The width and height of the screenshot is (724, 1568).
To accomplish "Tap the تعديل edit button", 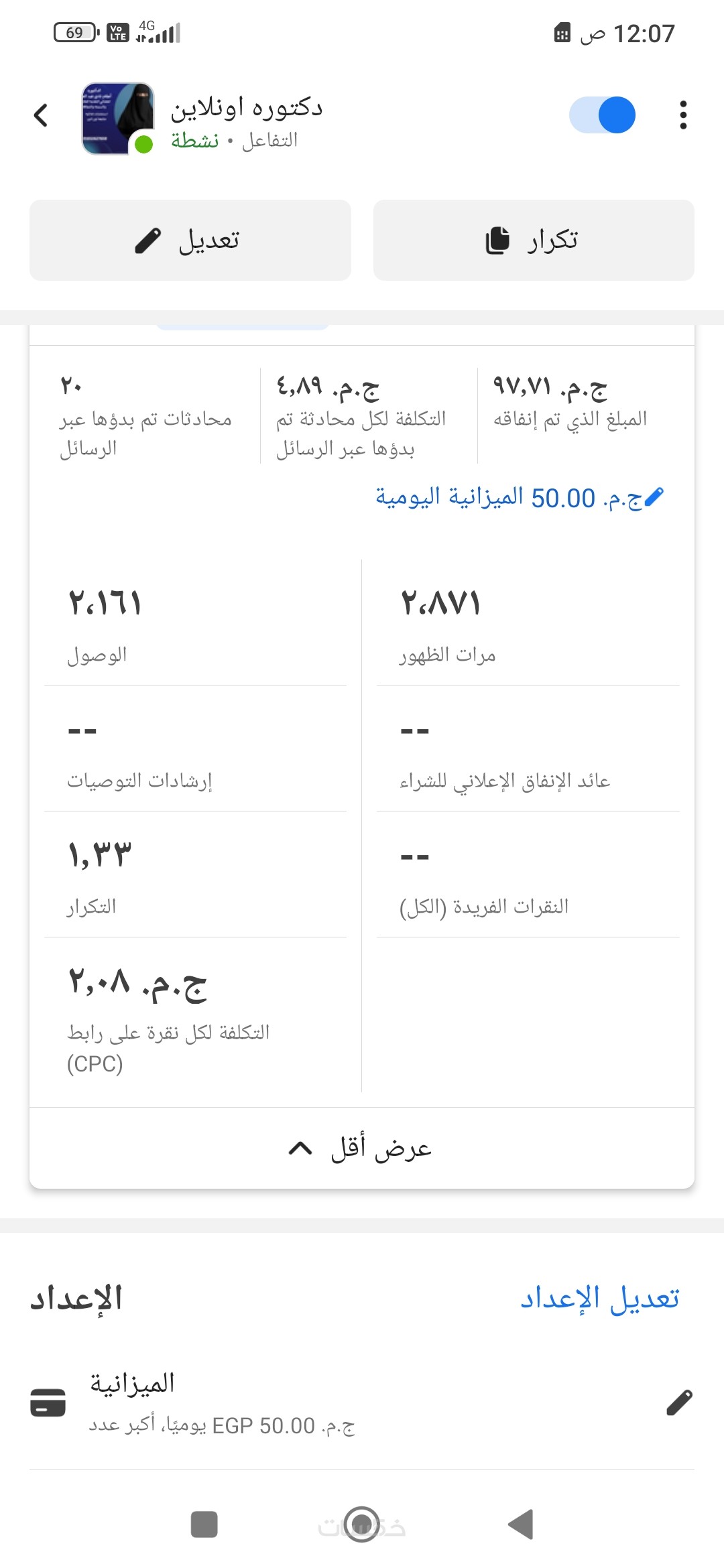I will (190, 240).
